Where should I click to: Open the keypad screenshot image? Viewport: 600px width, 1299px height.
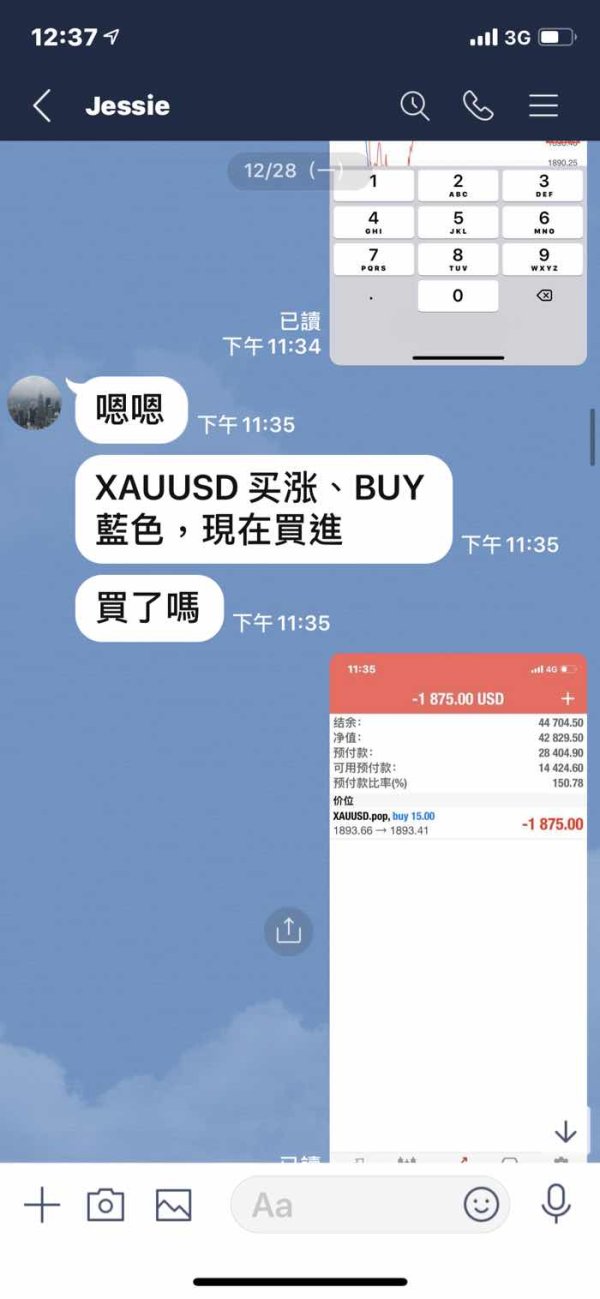(x=458, y=253)
